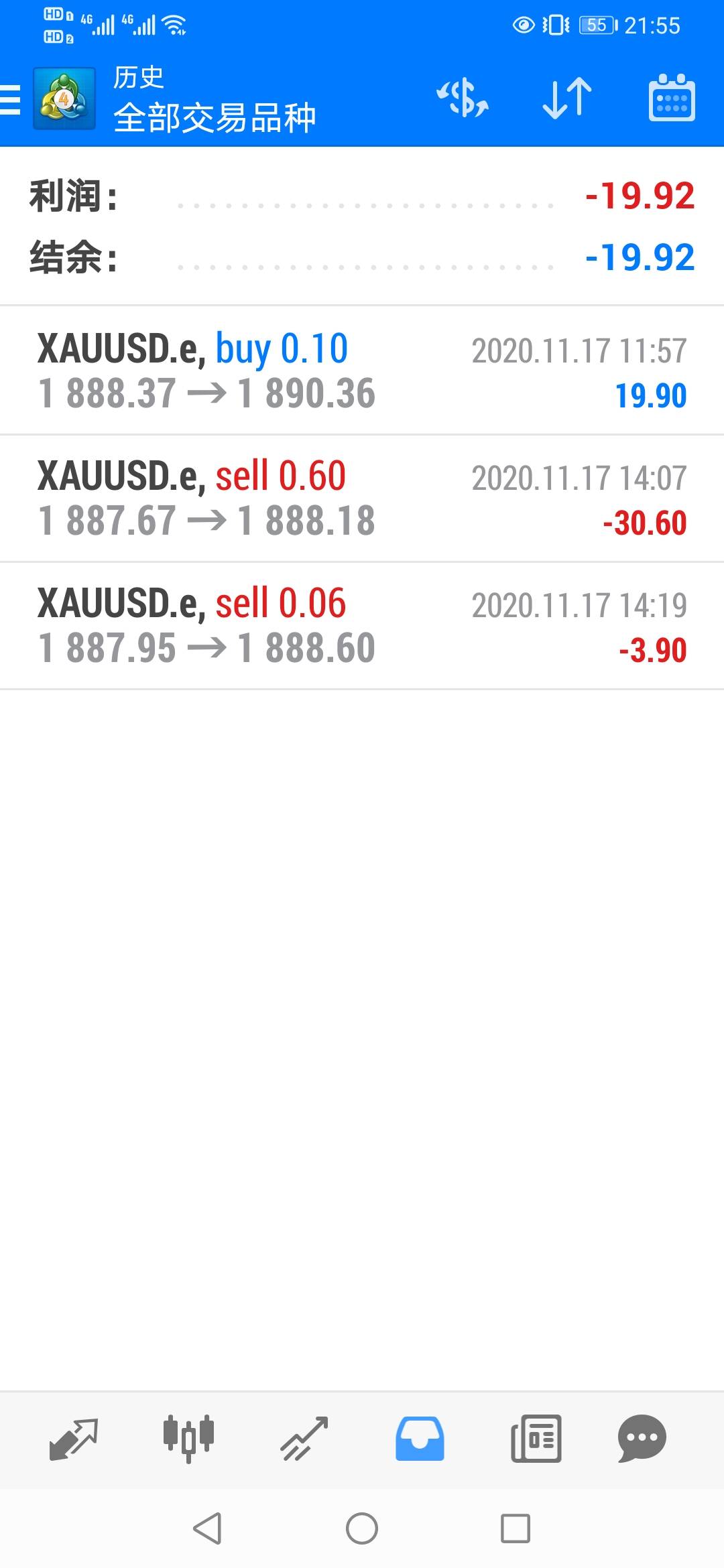Open the chat messages tab
The image size is (724, 1568).
coord(642,1438)
